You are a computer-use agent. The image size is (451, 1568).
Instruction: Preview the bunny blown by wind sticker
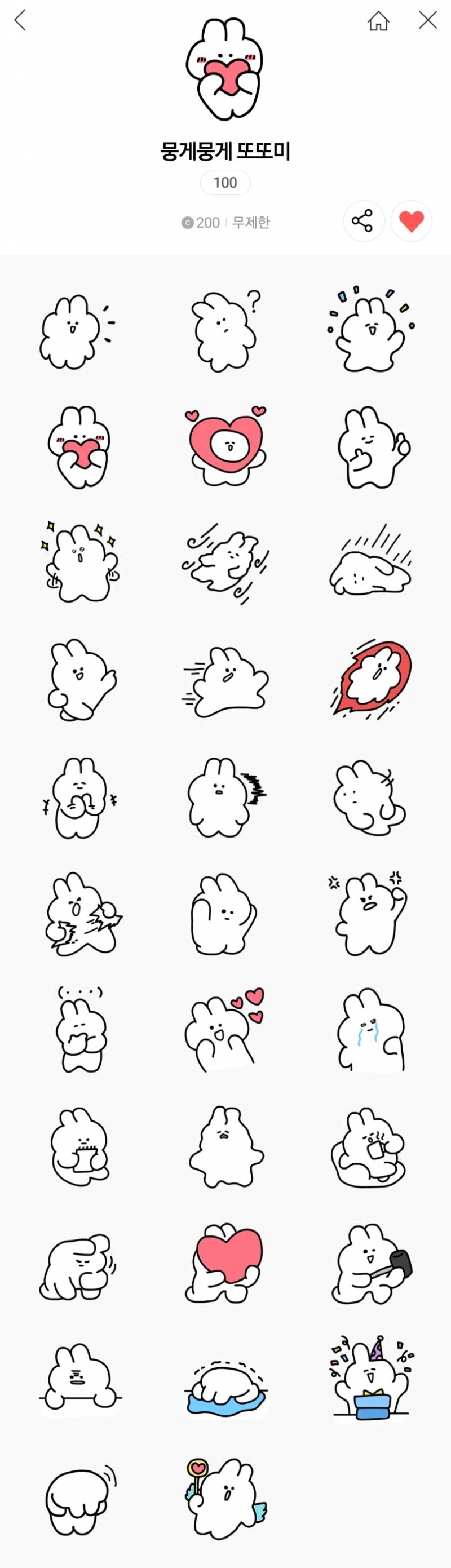click(x=225, y=563)
